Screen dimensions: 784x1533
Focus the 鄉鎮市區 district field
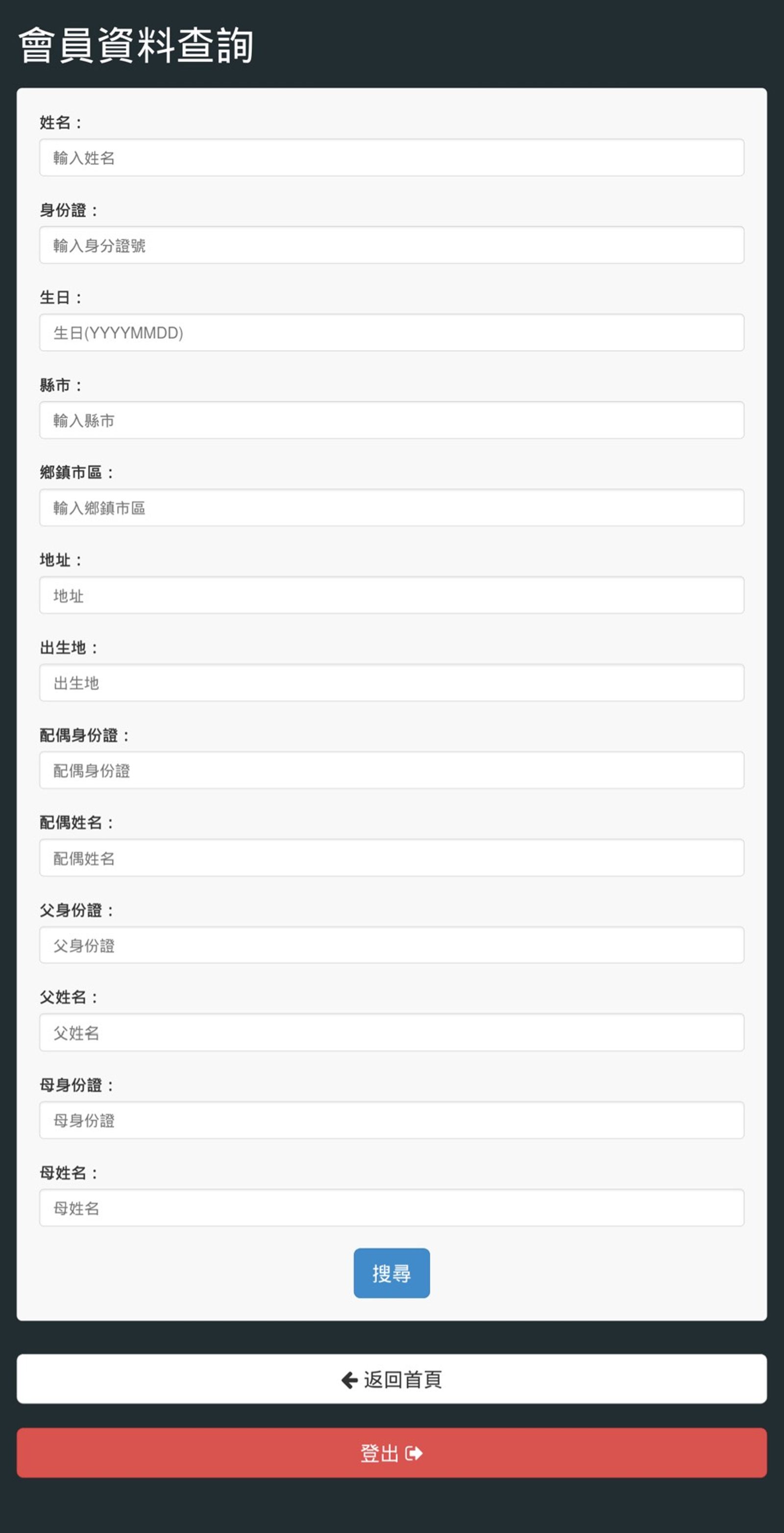tap(392, 508)
